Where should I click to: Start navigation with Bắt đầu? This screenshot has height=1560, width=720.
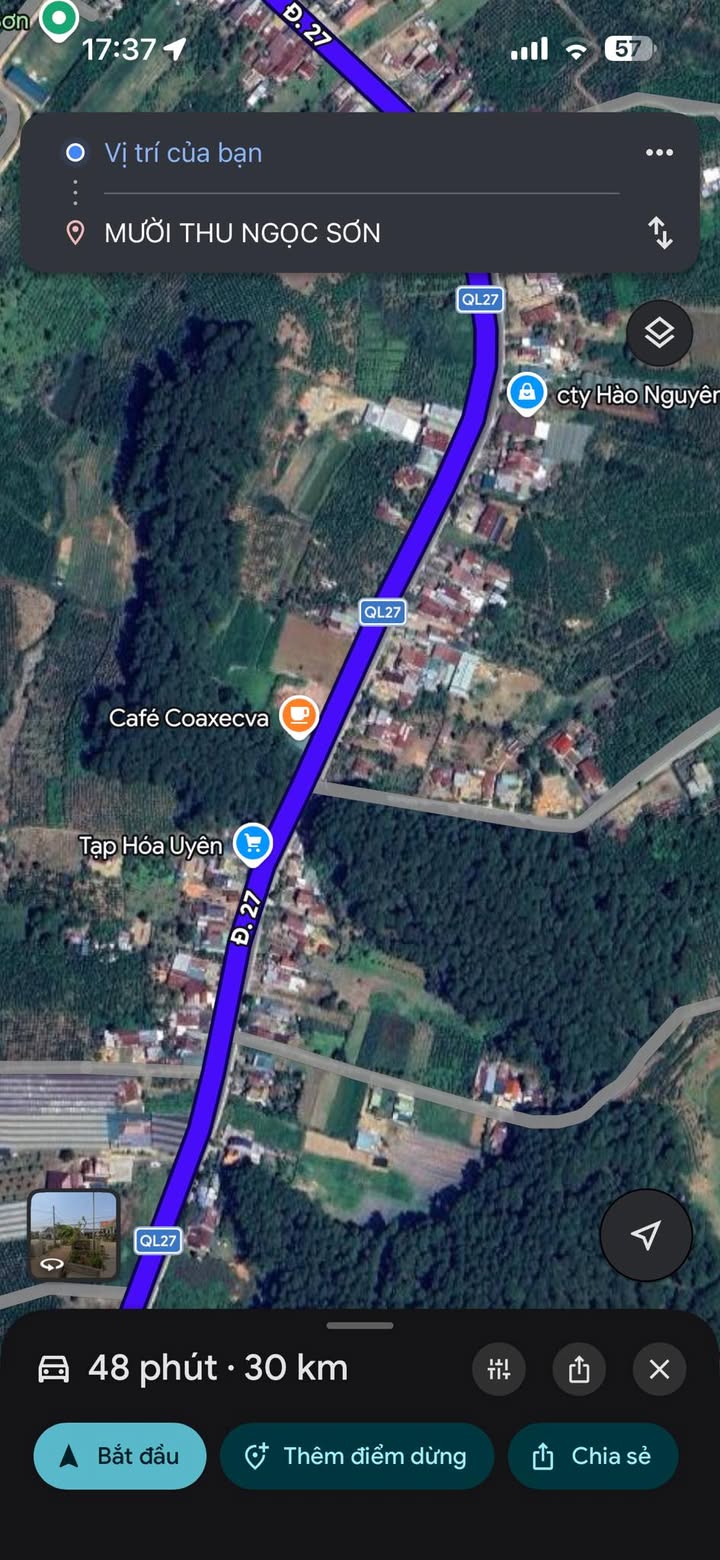(120, 1456)
